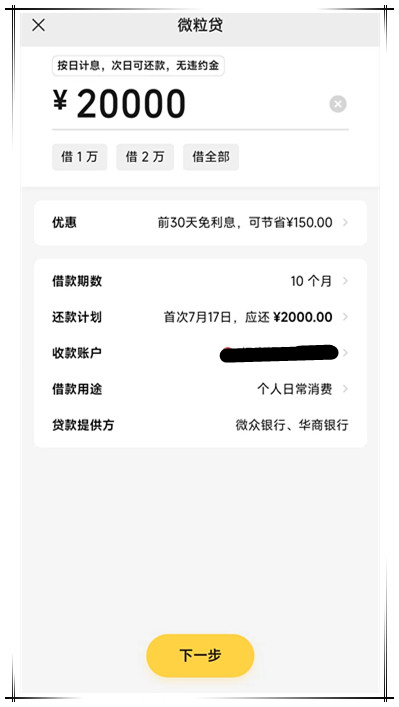Choose 借全部 to borrow full limit
The width and height of the screenshot is (399, 707).
(x=211, y=157)
